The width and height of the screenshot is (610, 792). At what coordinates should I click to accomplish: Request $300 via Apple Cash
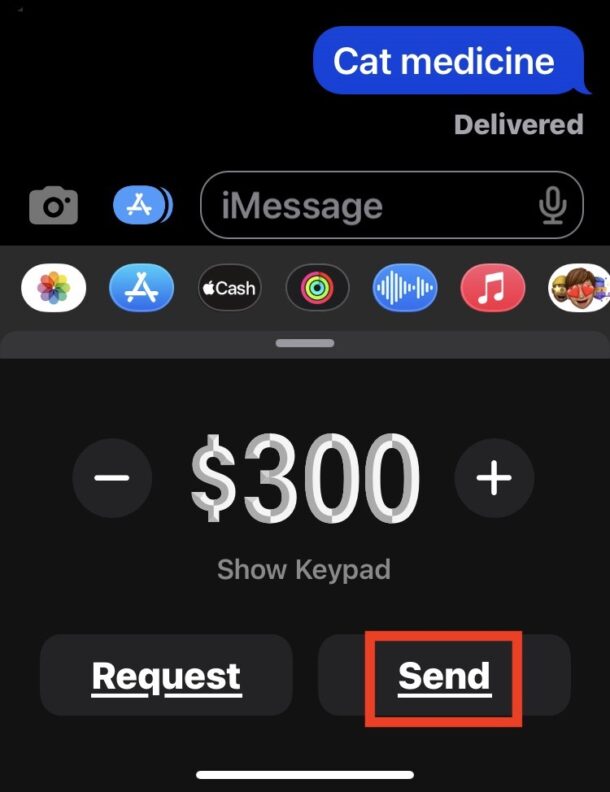pyautogui.click(x=166, y=676)
